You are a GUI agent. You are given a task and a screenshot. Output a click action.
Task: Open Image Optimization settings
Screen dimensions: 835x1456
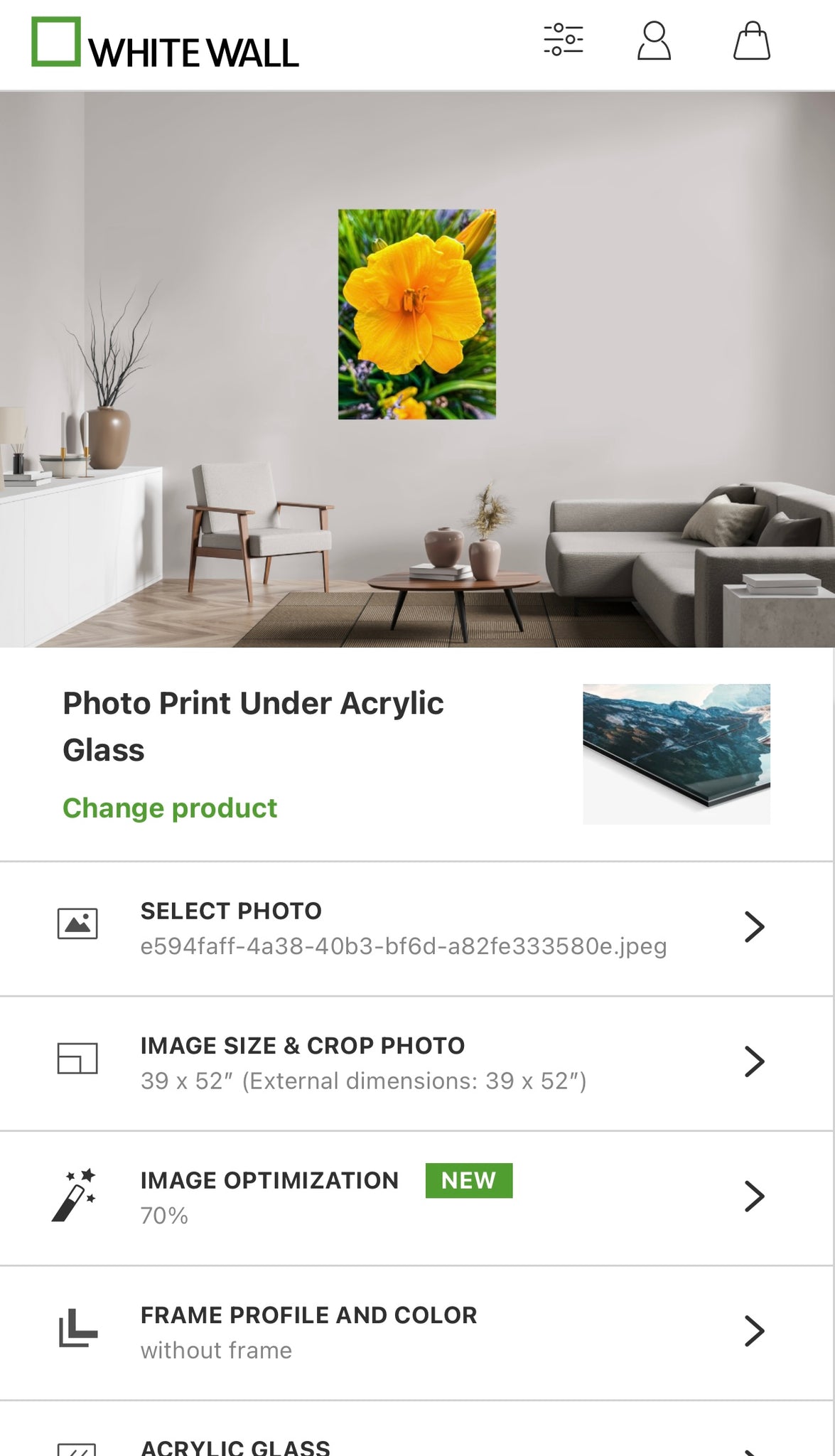click(417, 1197)
